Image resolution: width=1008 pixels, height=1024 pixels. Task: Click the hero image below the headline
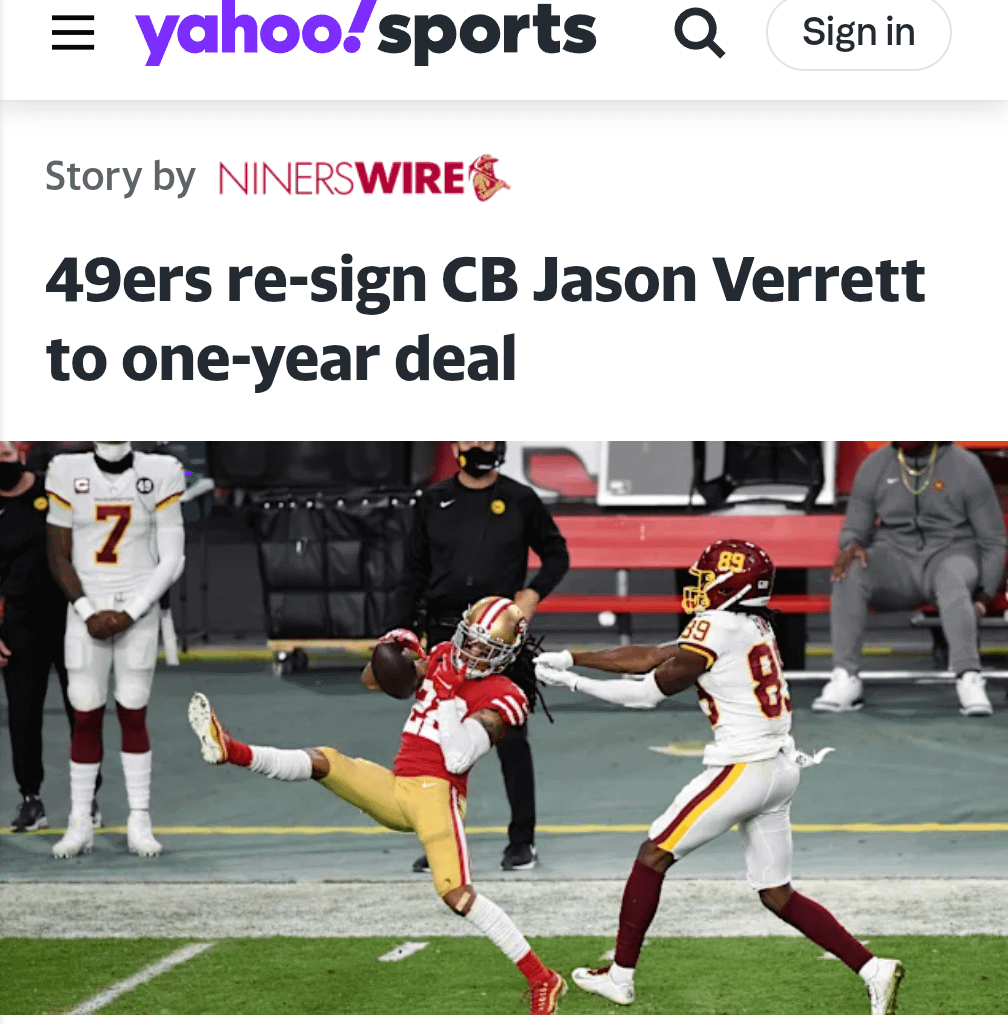coord(504,720)
